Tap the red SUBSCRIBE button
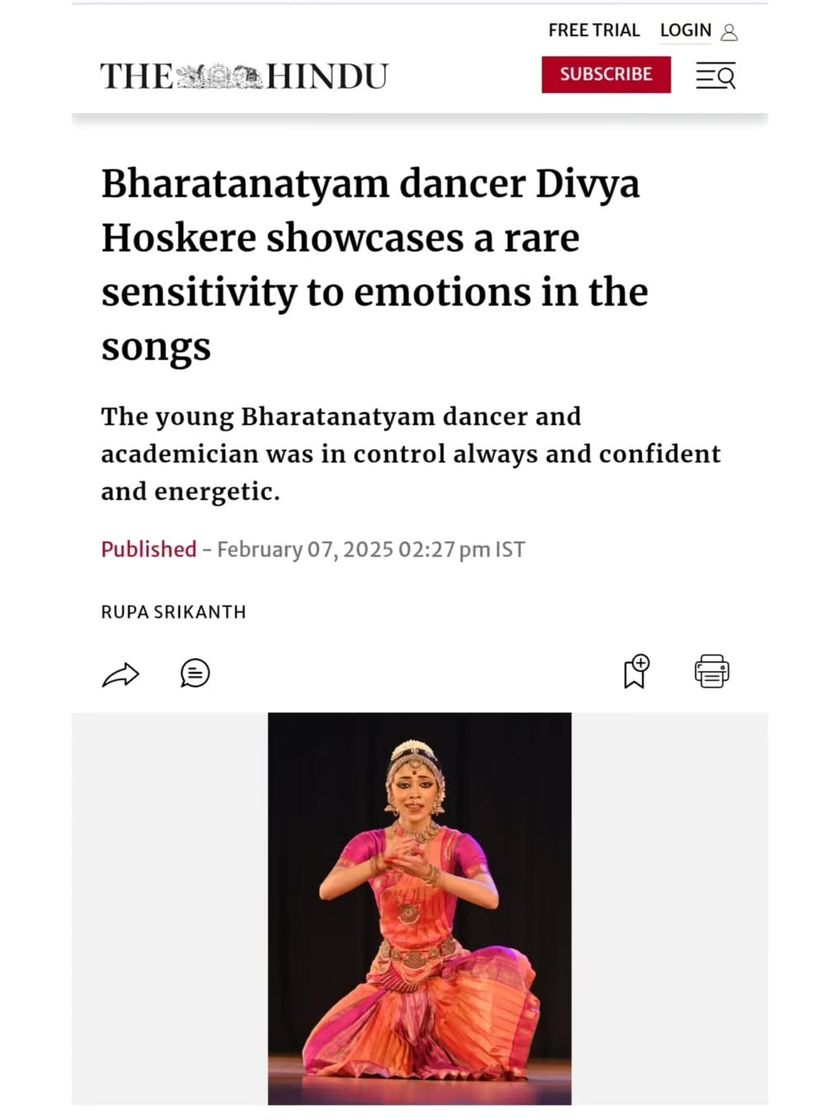Image resolution: width=840 pixels, height=1120 pixels. point(606,75)
